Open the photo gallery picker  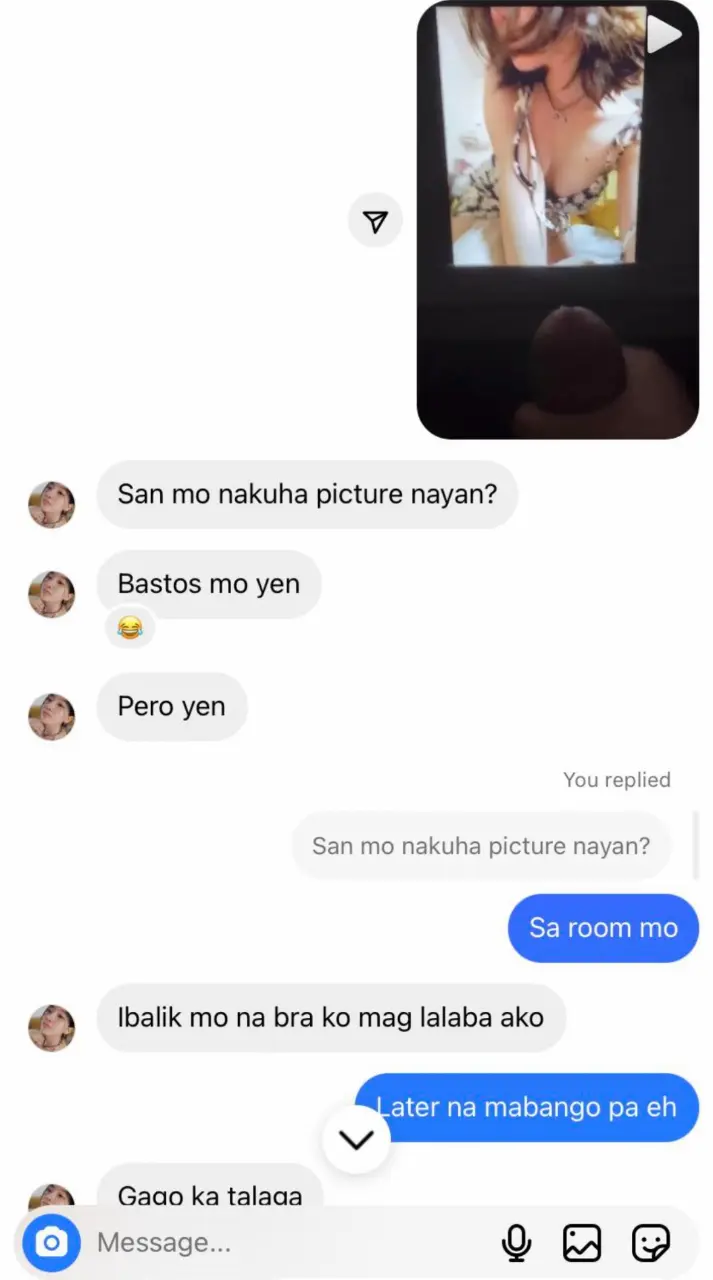pyautogui.click(x=582, y=1243)
